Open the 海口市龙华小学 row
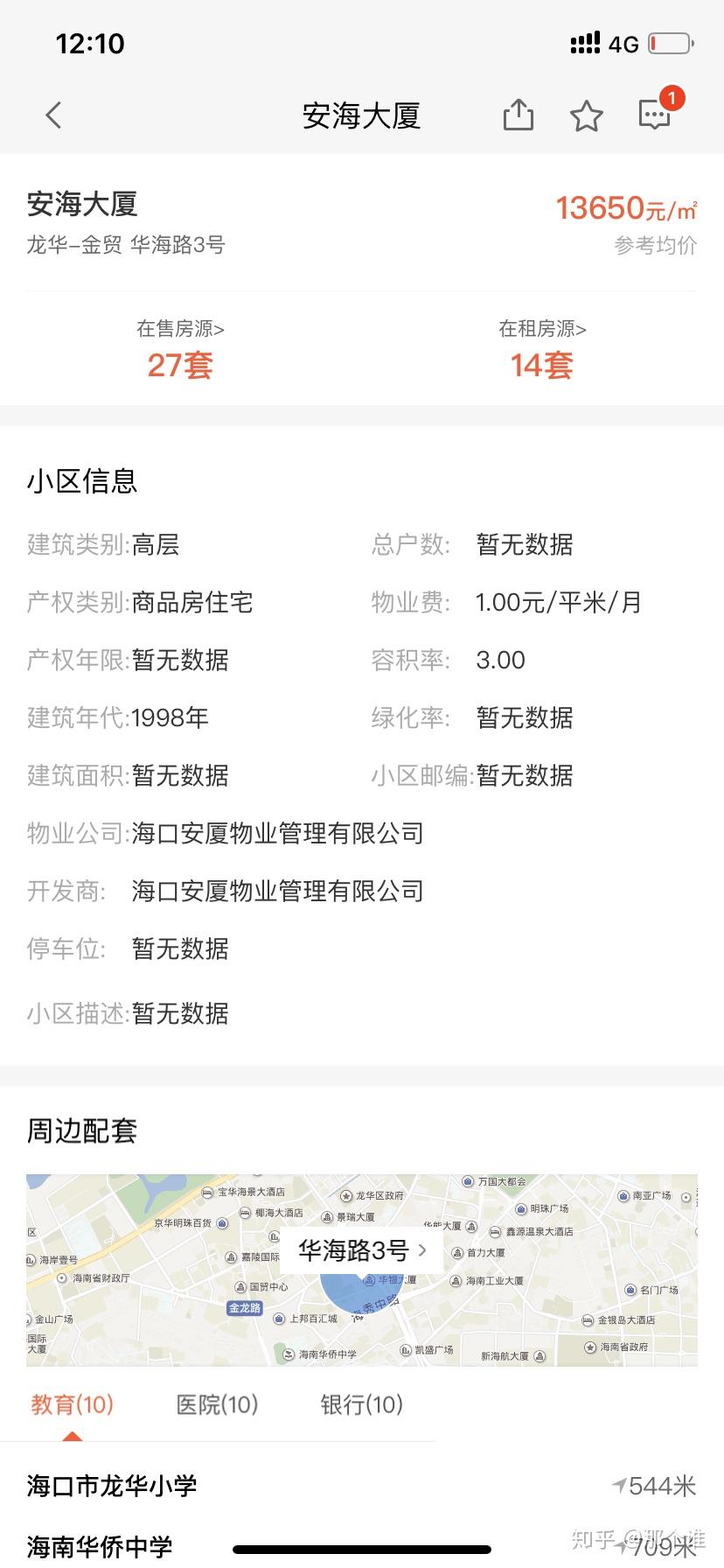Screen dimensions: 724x1568 [x=362, y=1486]
